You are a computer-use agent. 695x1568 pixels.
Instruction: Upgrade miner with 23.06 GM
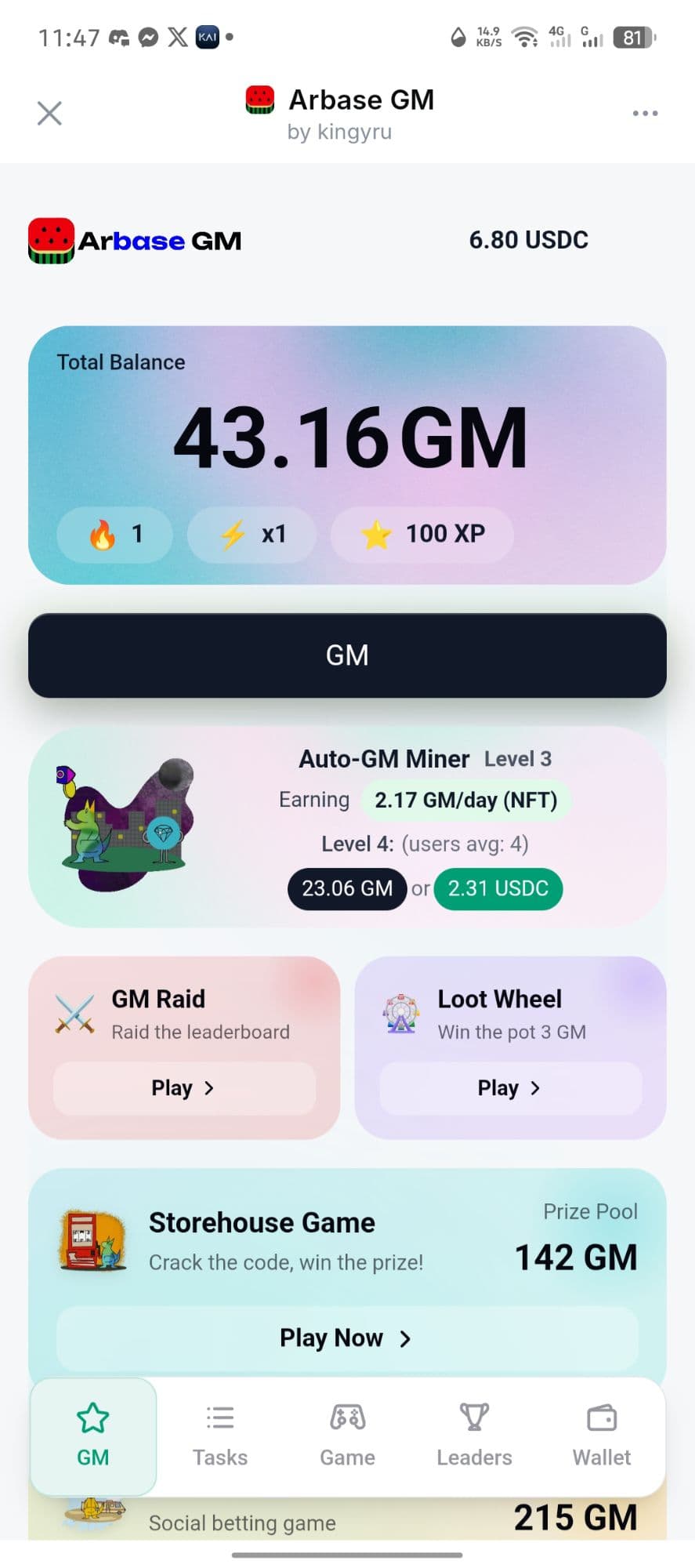pyautogui.click(x=347, y=888)
